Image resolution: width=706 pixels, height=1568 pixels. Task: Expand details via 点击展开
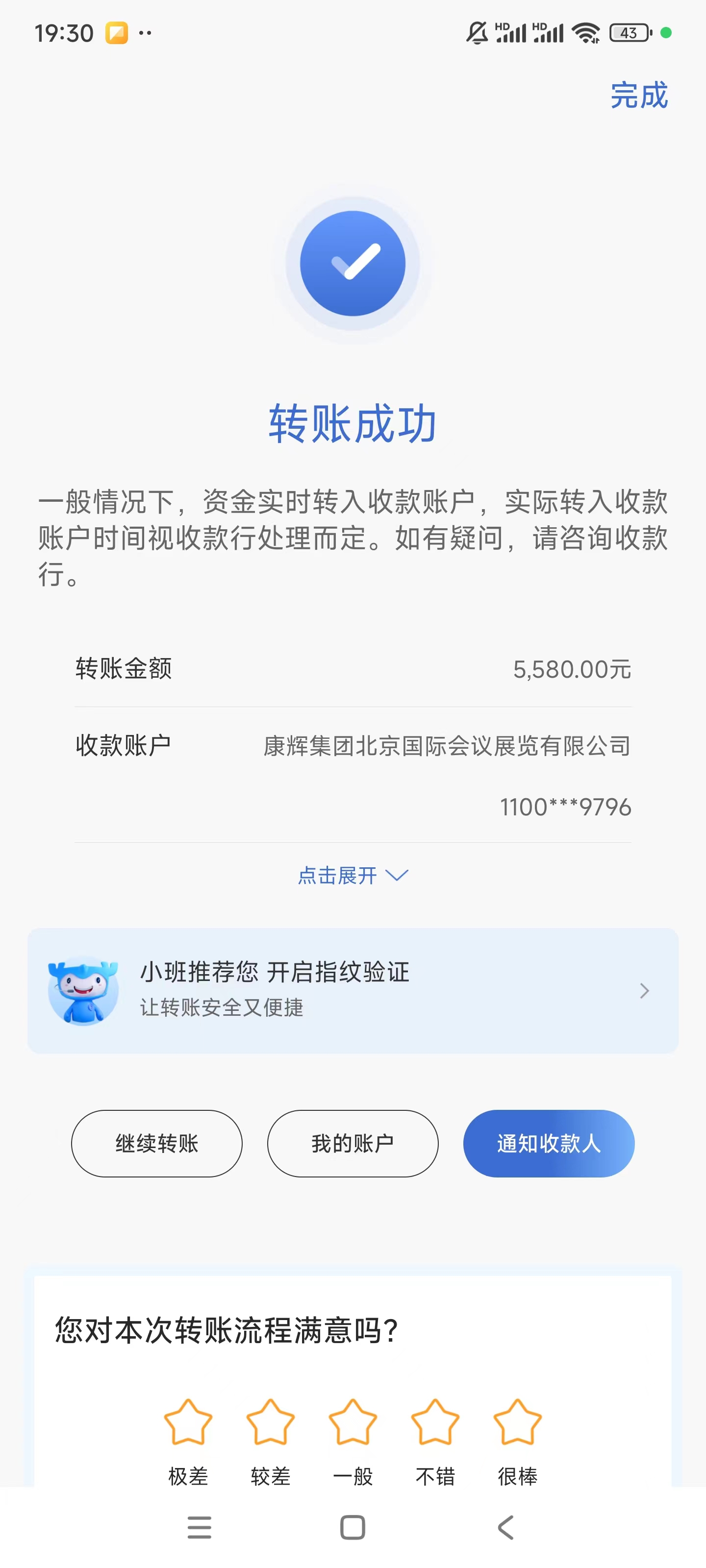[352, 875]
